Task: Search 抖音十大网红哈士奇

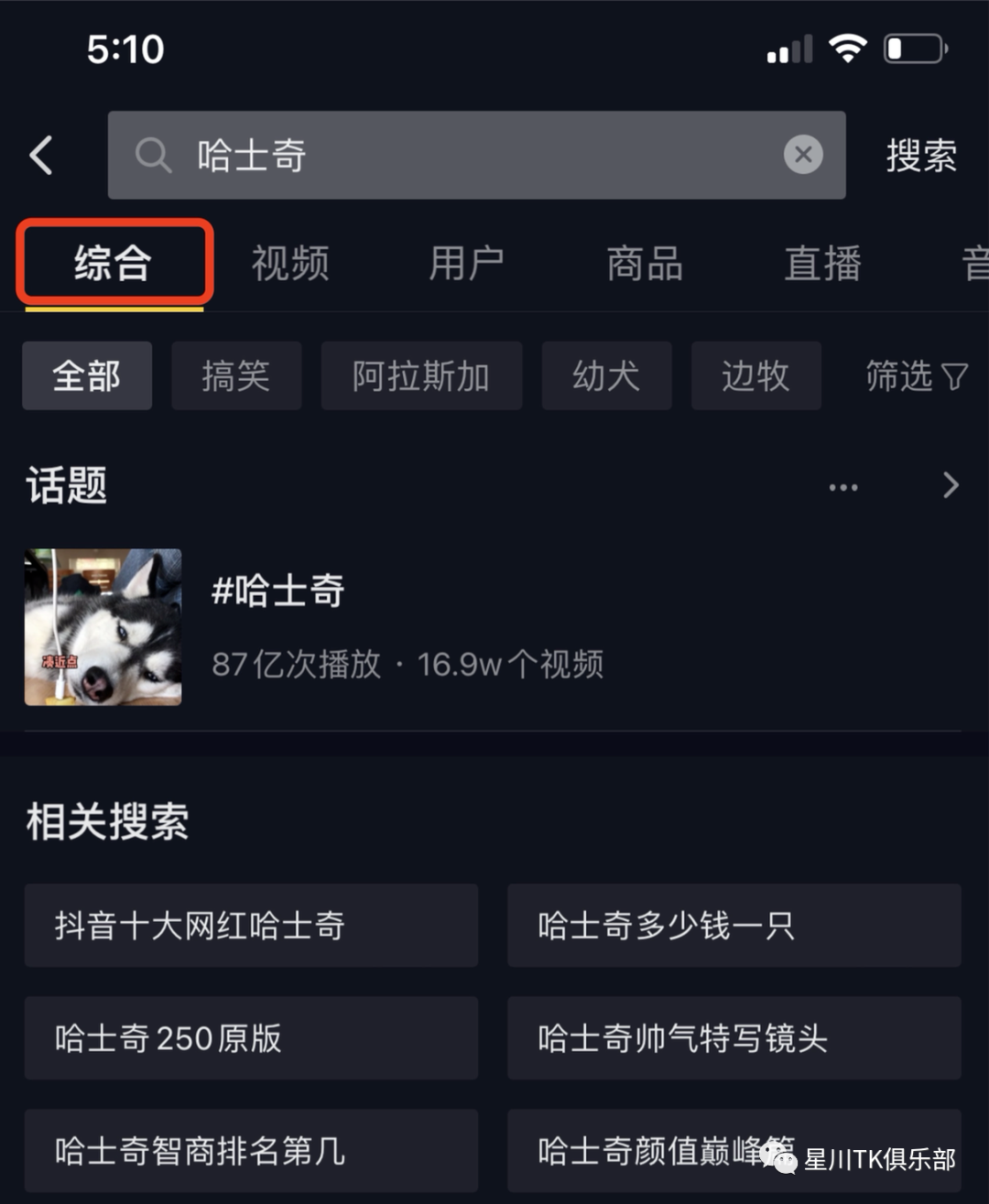Action: (x=251, y=926)
